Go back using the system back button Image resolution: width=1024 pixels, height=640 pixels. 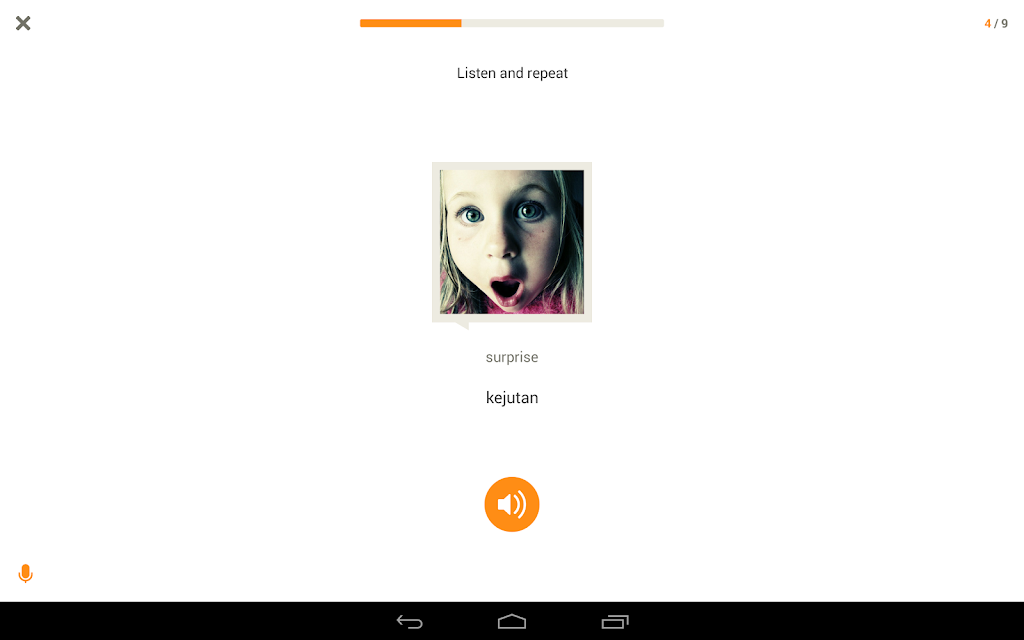[x=410, y=621]
